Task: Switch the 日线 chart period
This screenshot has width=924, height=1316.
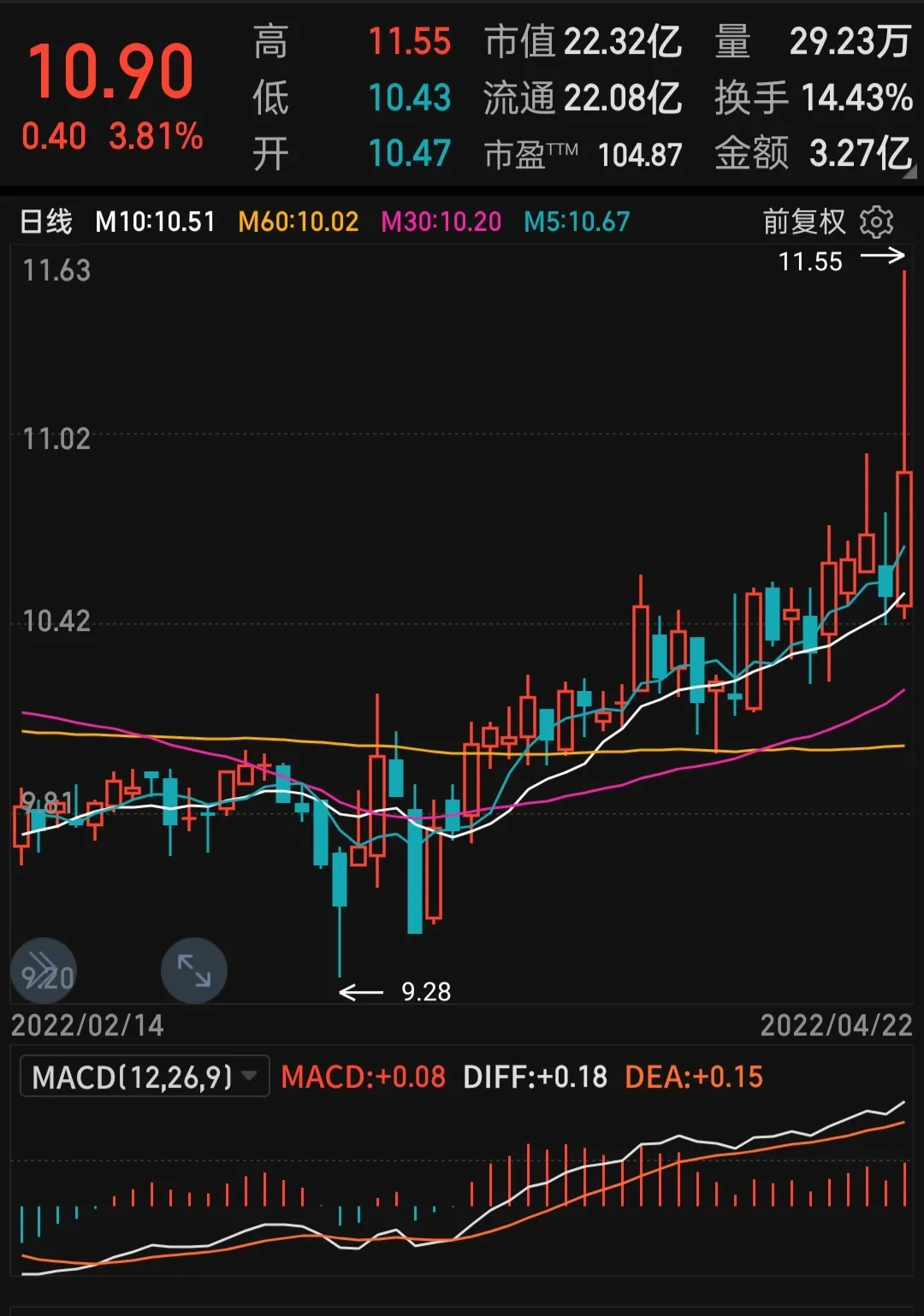Action: (x=46, y=222)
